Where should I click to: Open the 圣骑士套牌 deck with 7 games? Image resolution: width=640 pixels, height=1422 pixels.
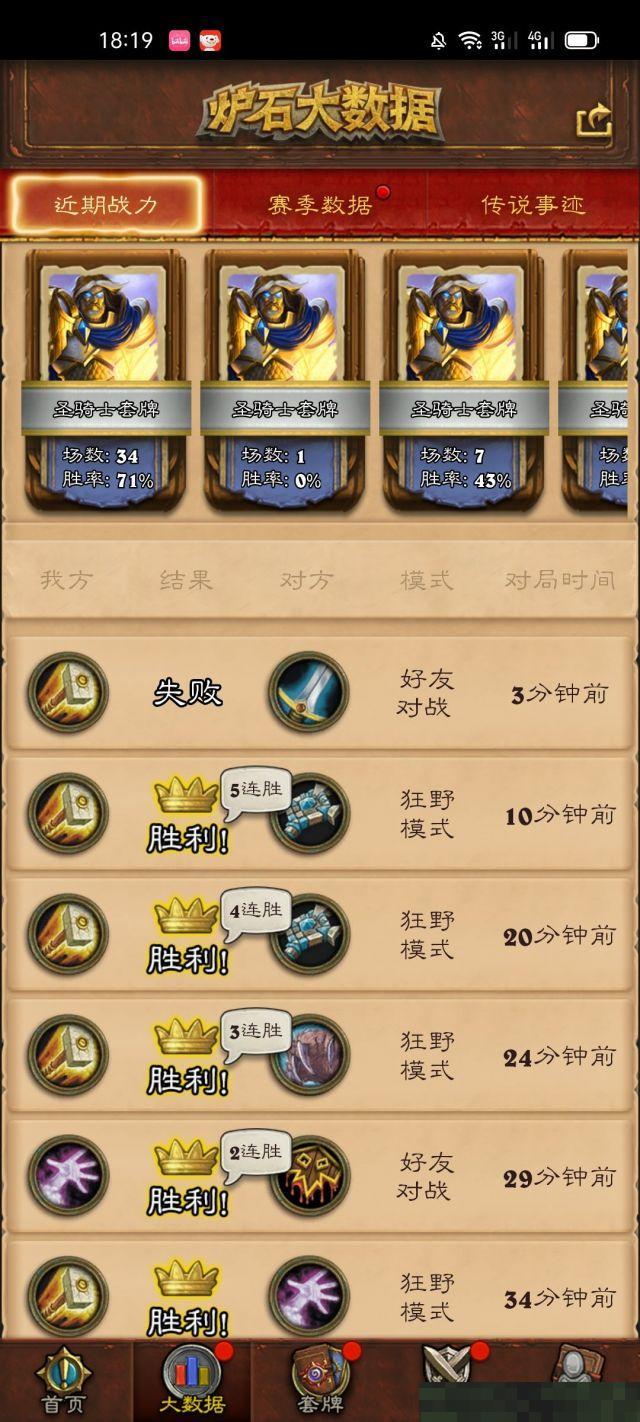[x=463, y=380]
